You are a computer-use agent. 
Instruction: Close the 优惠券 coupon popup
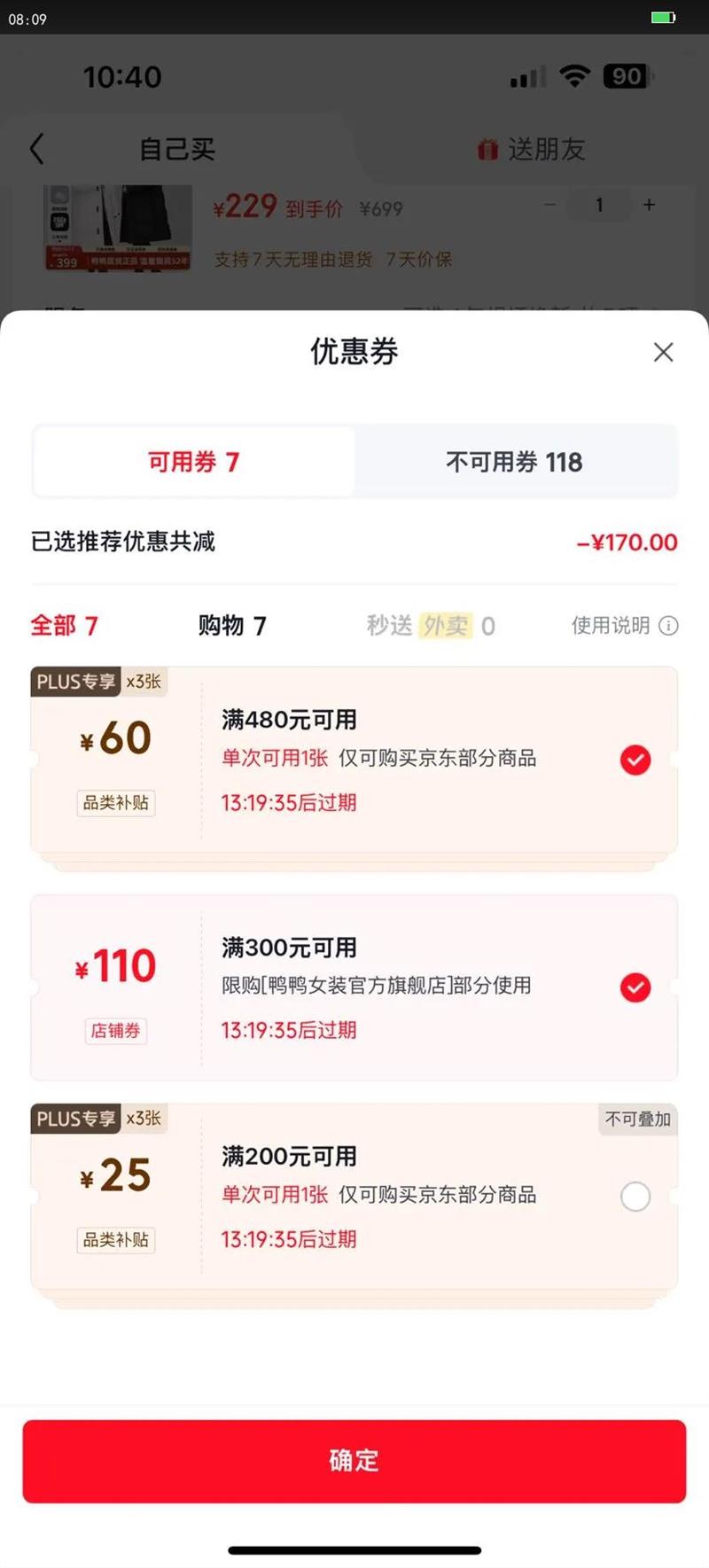click(x=663, y=352)
